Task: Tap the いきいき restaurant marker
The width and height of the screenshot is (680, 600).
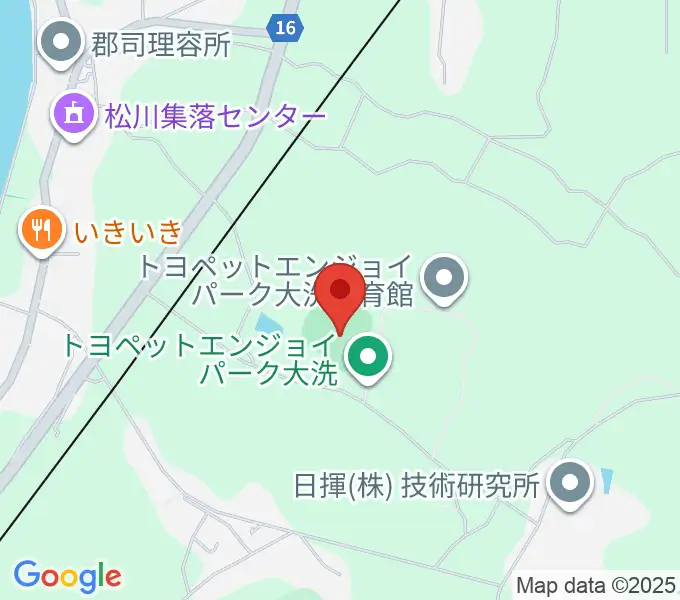Action: point(41,232)
